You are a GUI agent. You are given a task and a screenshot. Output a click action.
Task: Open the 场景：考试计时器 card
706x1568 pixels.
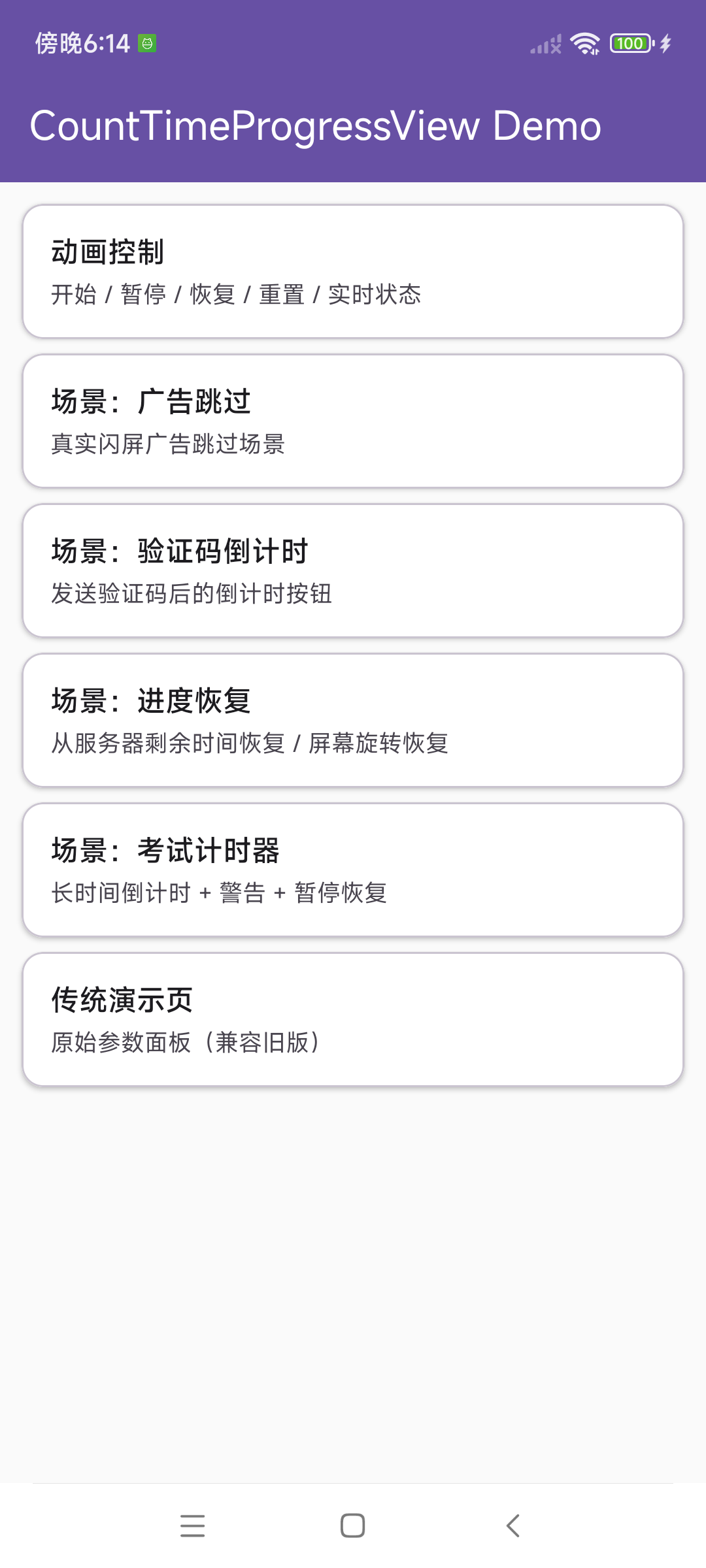[353, 868]
